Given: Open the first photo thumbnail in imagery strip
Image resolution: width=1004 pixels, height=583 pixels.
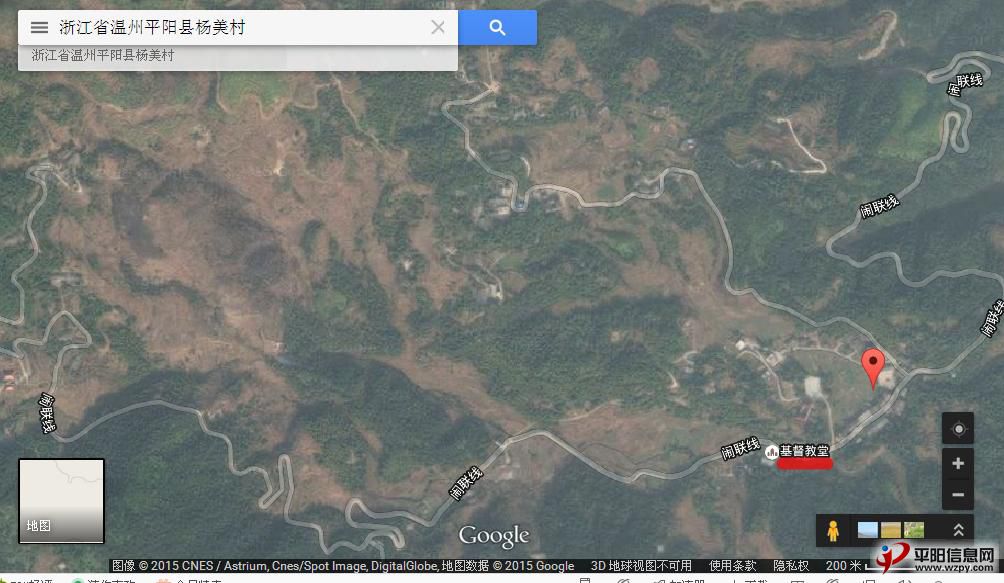Looking at the screenshot, I should (867, 530).
